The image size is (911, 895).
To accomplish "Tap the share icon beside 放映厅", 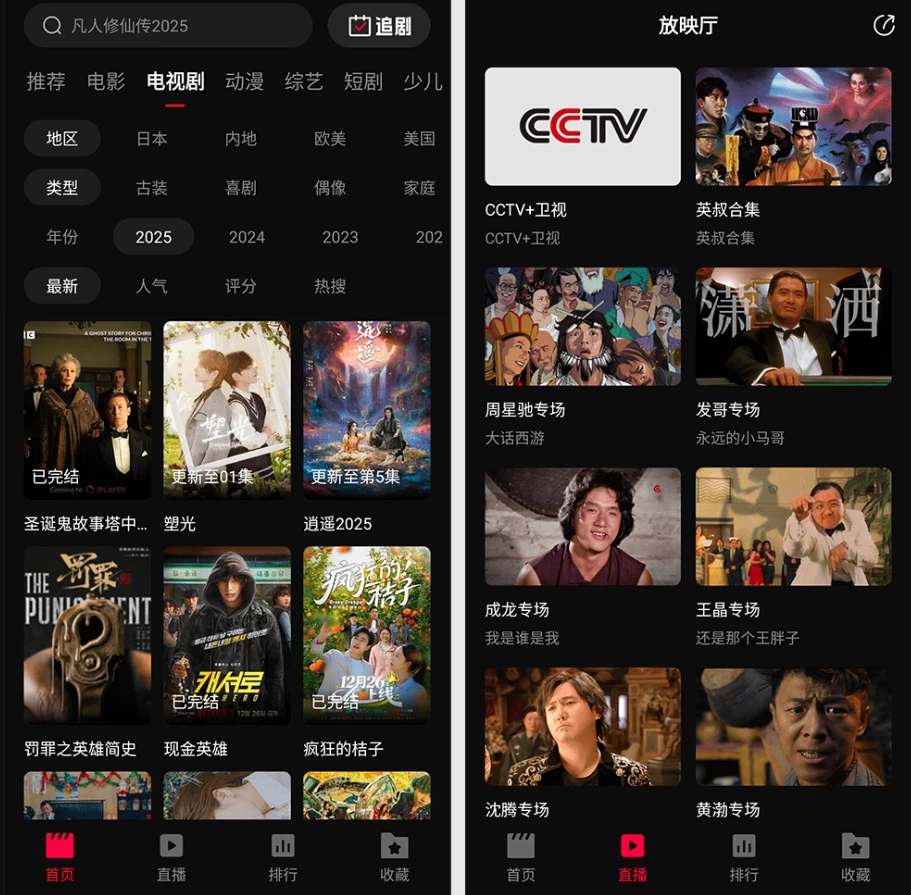I will (x=883, y=26).
